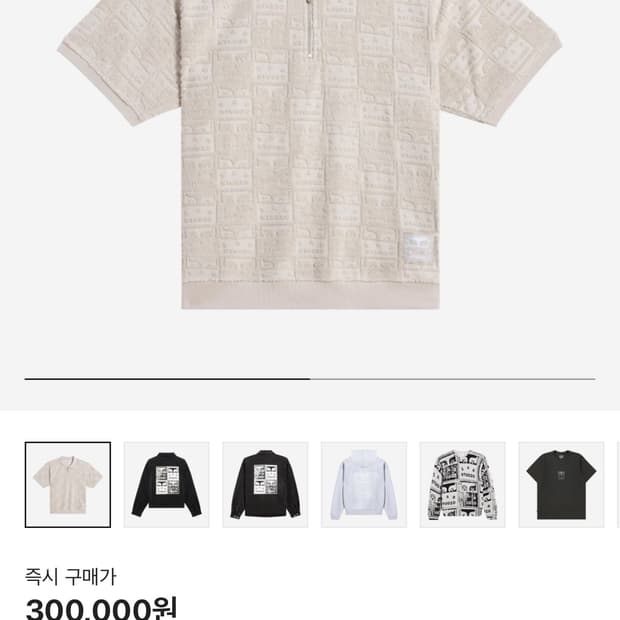620x620 pixels.
Task: Open the black jacket back view thumbnail
Action: coord(265,485)
